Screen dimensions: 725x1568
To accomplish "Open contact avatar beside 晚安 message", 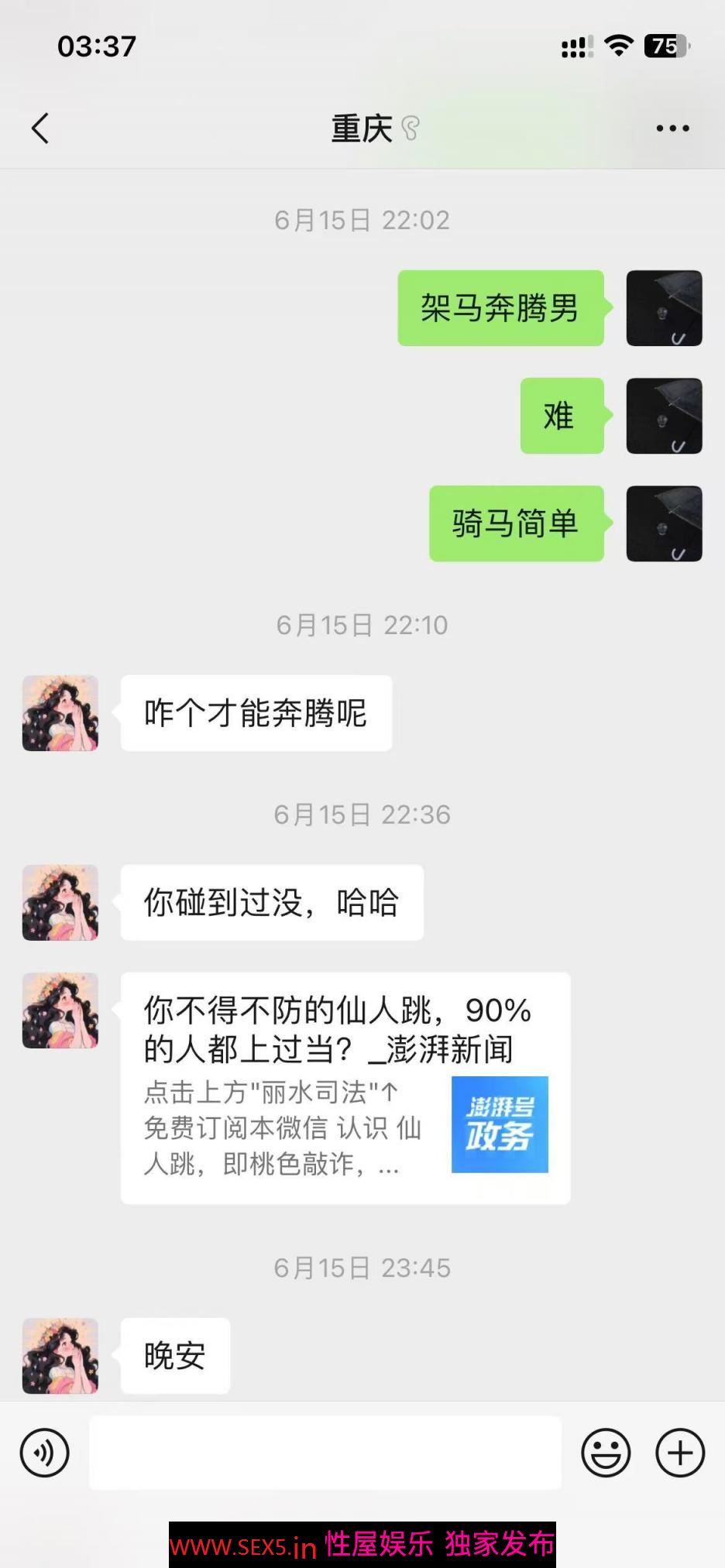I will pos(60,1356).
